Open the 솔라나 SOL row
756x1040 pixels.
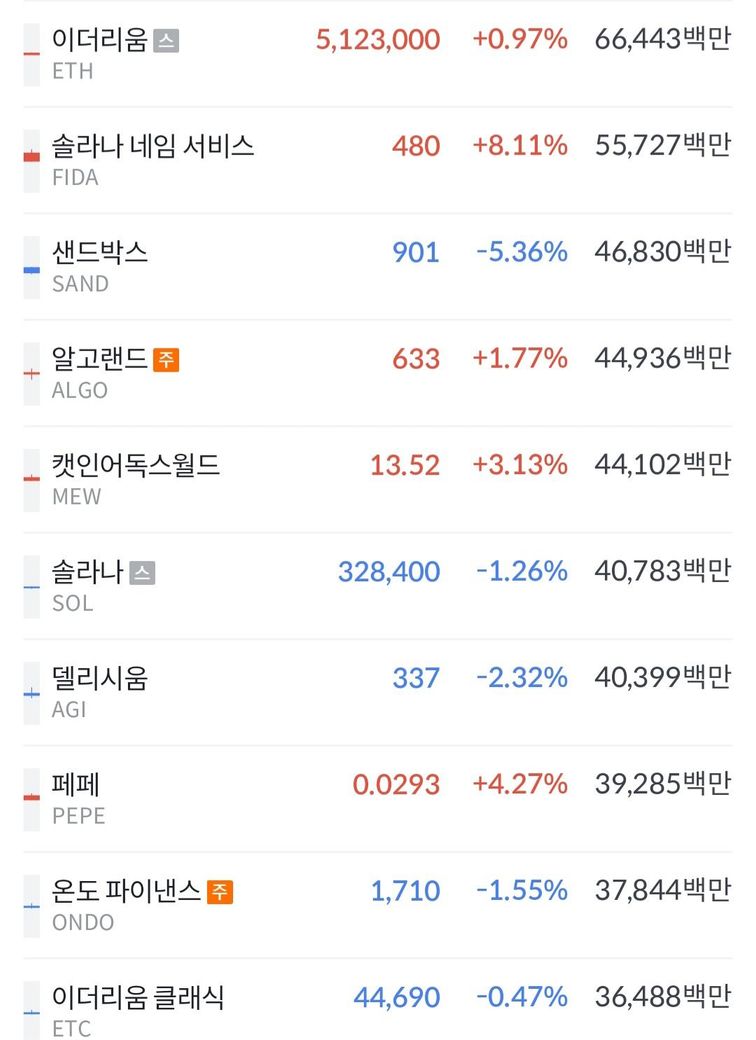88,572
